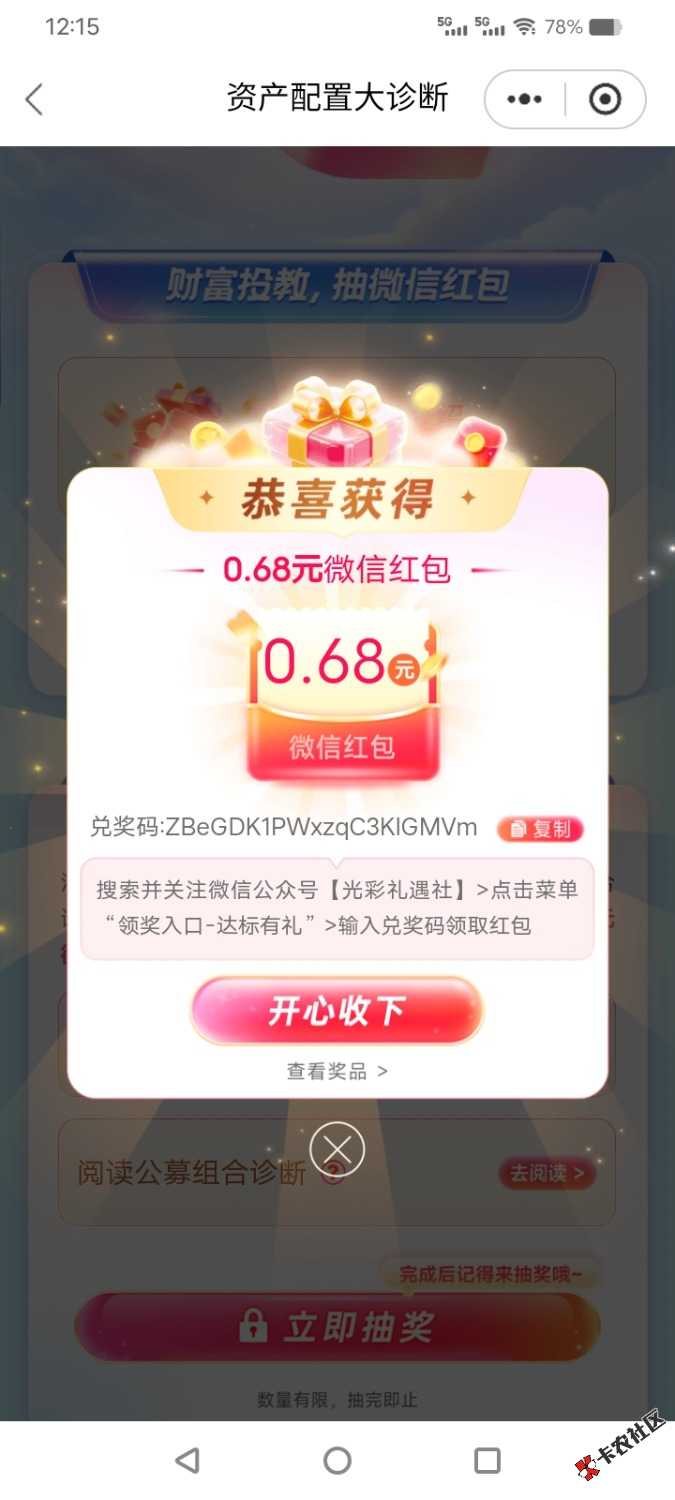The image size is (675, 1500).
Task: Open the mini program more-options menu
Action: click(525, 99)
